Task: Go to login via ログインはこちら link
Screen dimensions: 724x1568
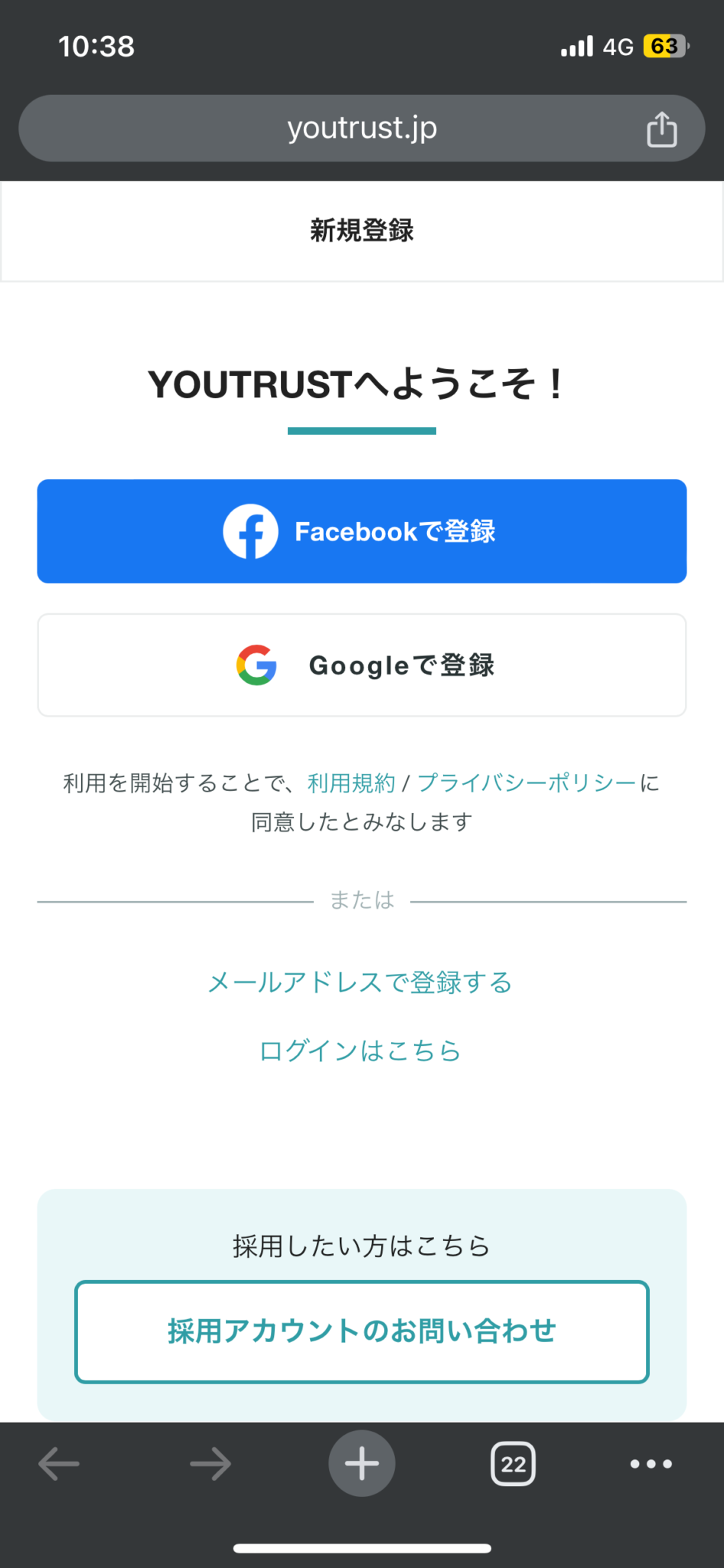Action: [x=360, y=1050]
